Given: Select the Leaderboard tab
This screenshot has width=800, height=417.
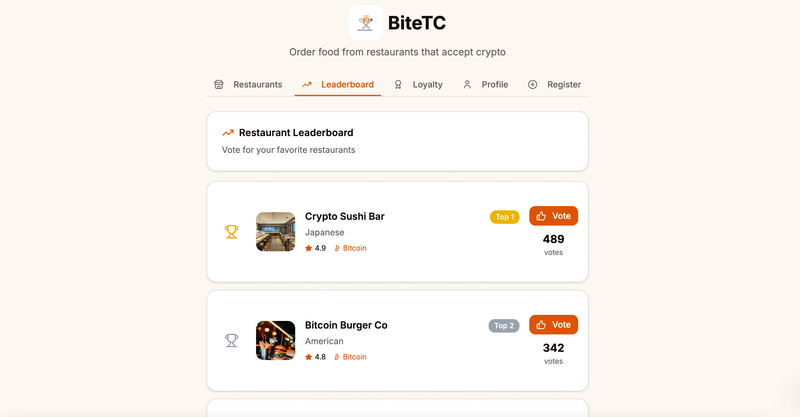Looking at the screenshot, I should click(x=338, y=85).
